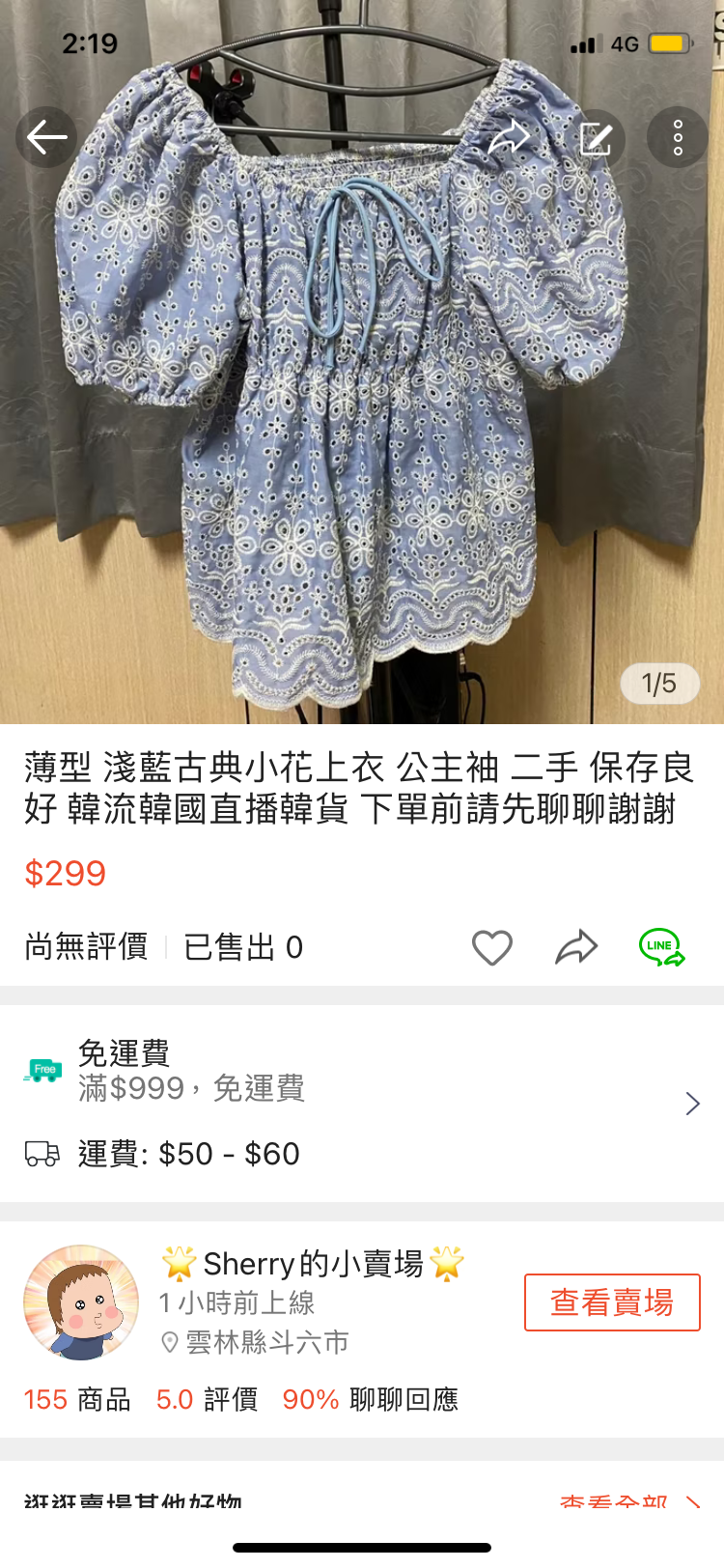Viewport: 724px width, 1568px height.
Task: Tap the 查看賣場 button
Action: (612, 1302)
